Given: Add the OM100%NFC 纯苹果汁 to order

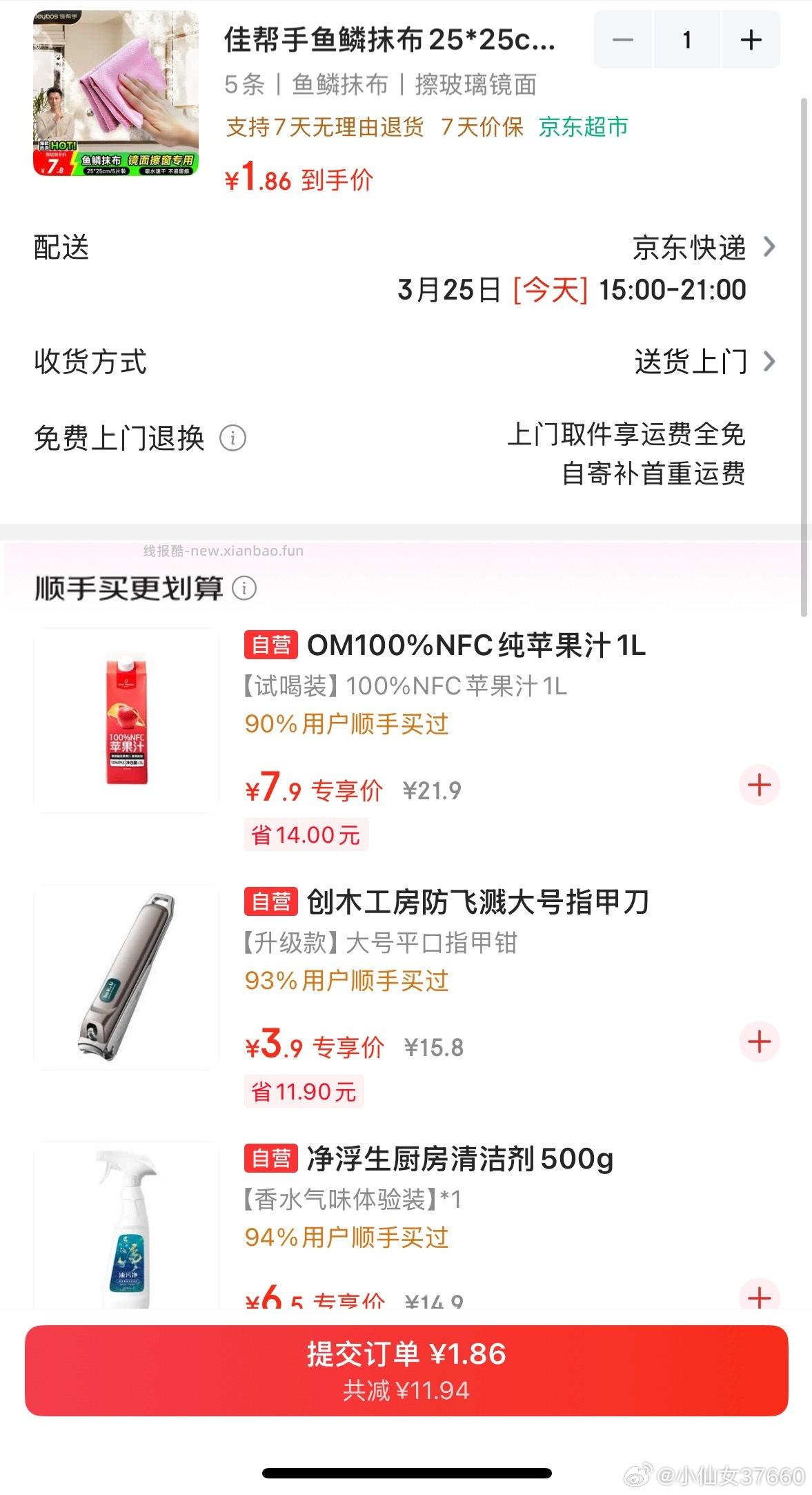Looking at the screenshot, I should (x=759, y=784).
